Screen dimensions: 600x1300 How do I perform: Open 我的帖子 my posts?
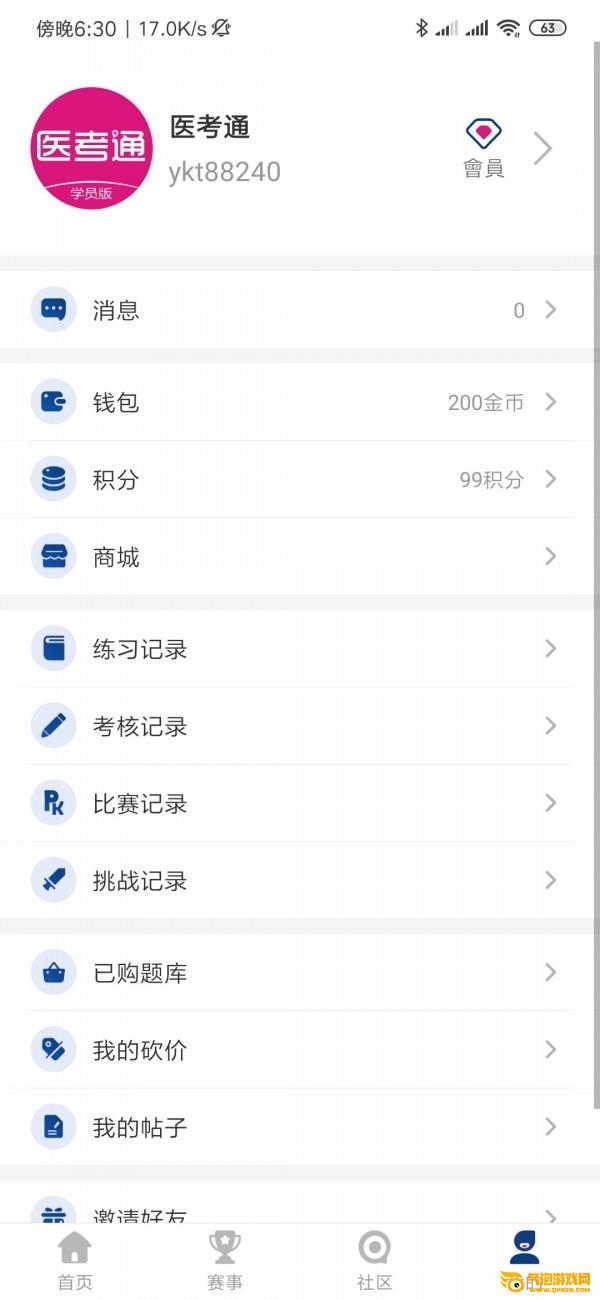300,1127
